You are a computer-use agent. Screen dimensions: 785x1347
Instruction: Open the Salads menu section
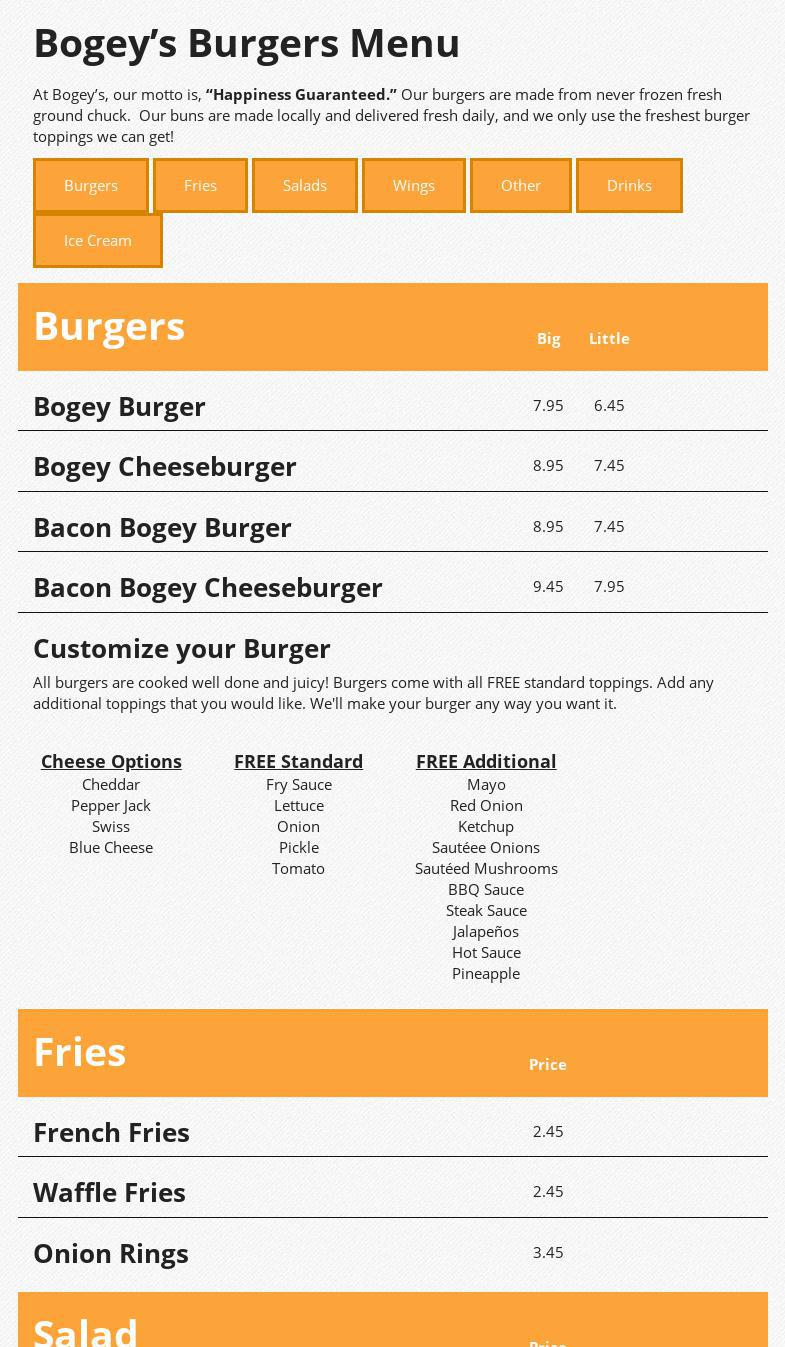[305, 185]
